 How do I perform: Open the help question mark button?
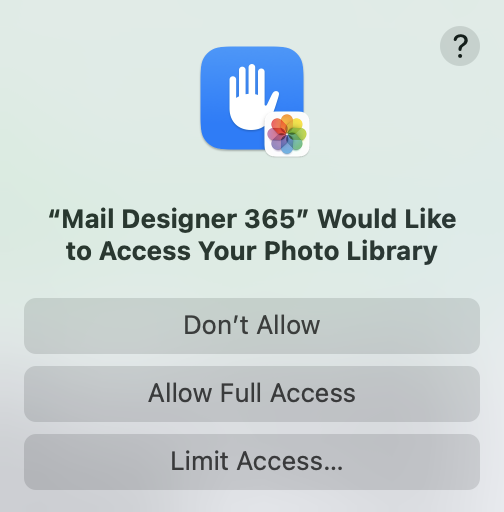[460, 46]
